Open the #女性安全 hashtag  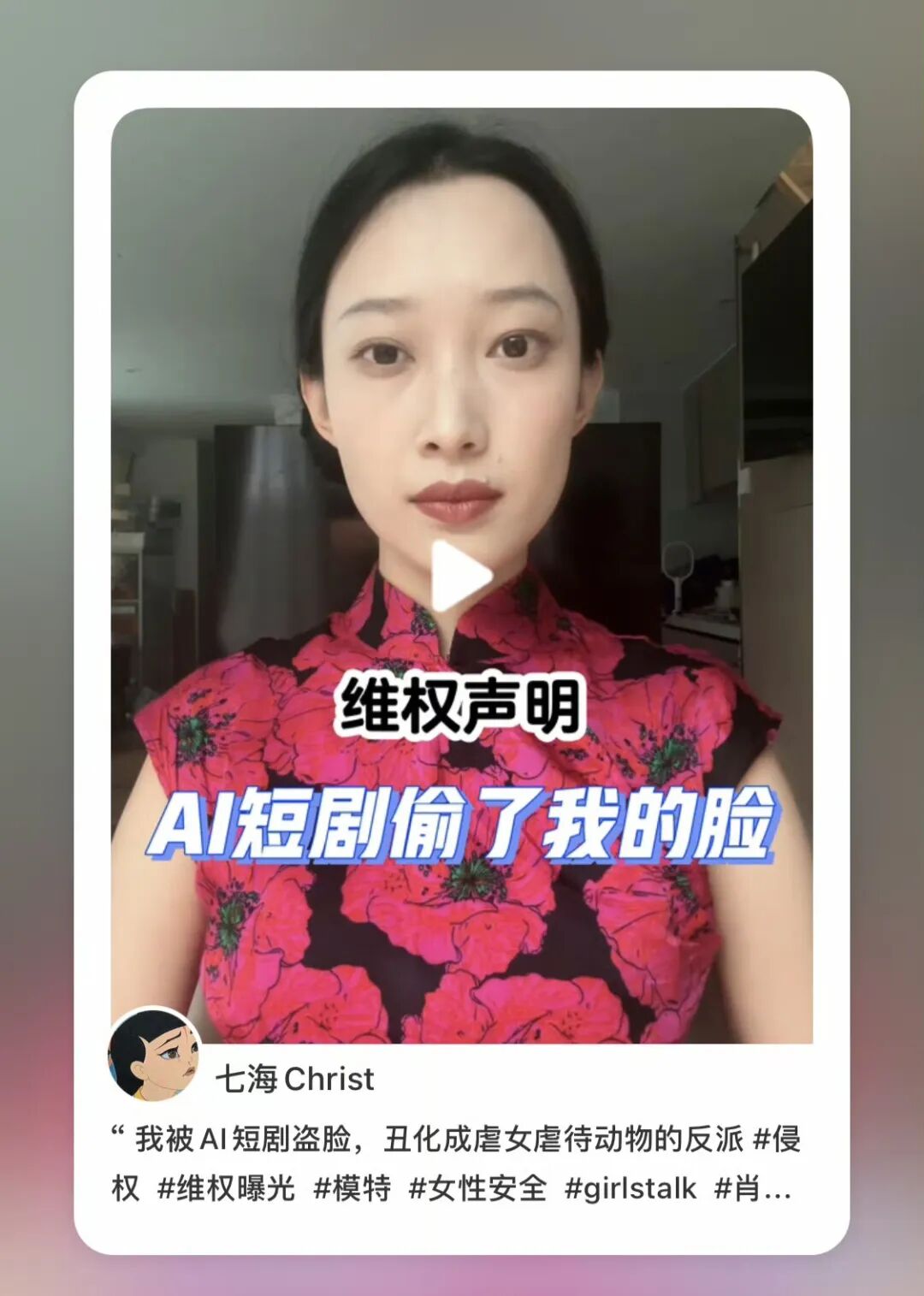pyautogui.click(x=479, y=1189)
